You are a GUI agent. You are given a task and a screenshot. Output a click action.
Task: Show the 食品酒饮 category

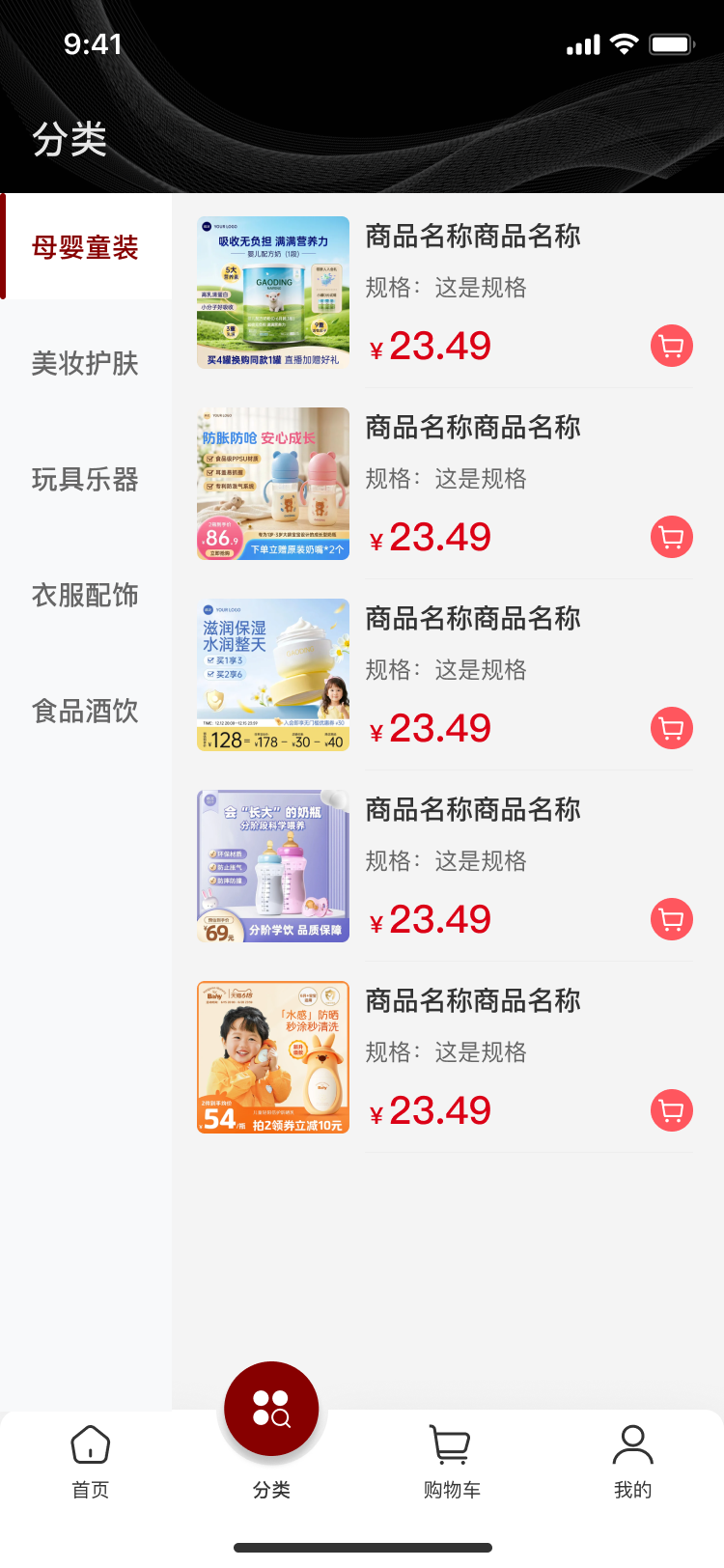[85, 712]
